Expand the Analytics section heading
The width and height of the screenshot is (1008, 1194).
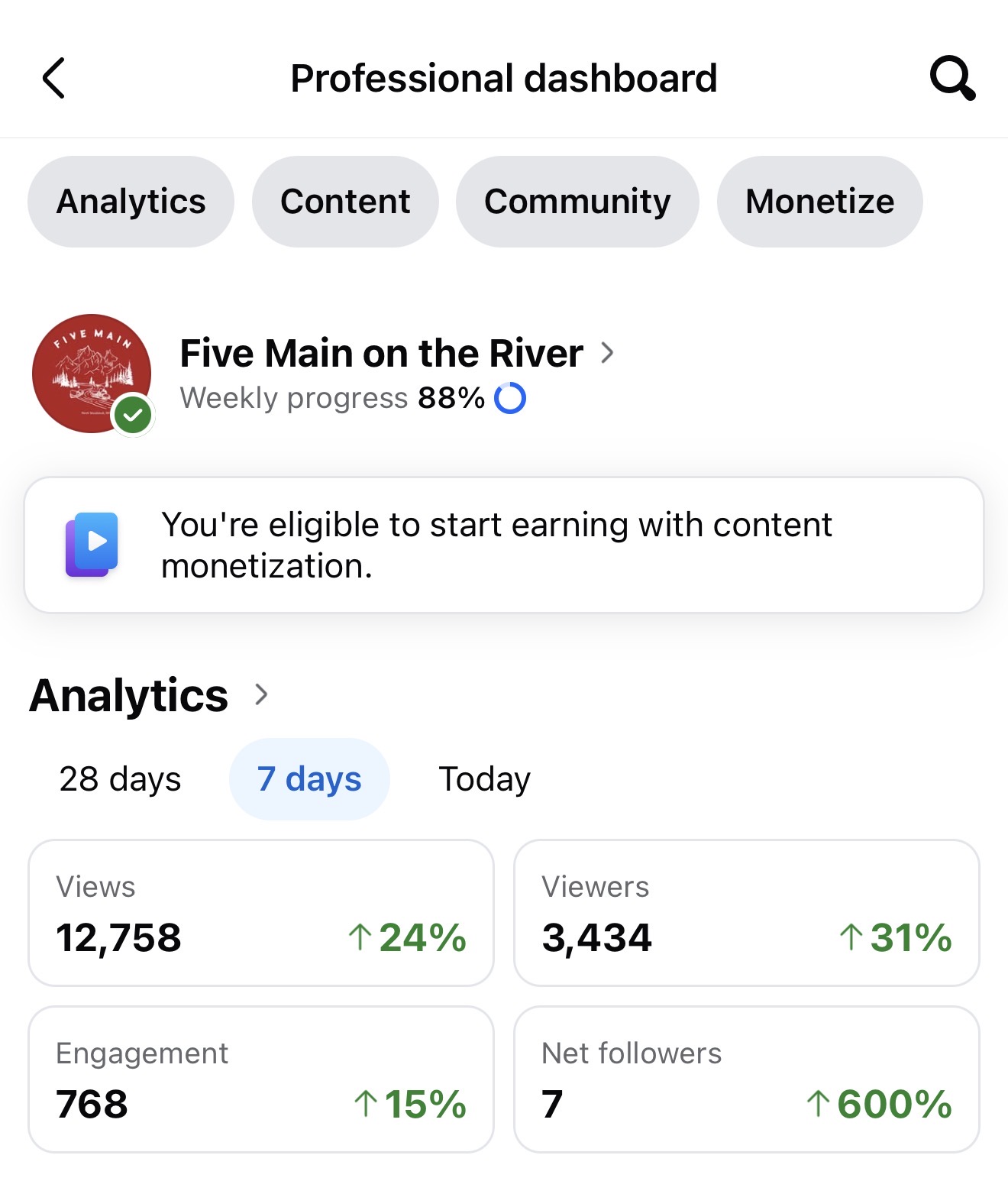pyautogui.click(x=149, y=695)
